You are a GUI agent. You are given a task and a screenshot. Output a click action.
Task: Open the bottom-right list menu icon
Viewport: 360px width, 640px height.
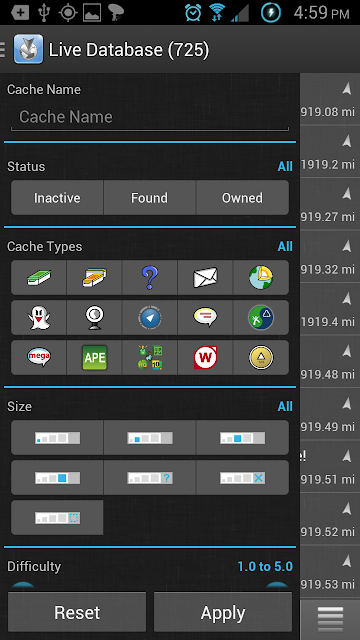click(x=330, y=619)
